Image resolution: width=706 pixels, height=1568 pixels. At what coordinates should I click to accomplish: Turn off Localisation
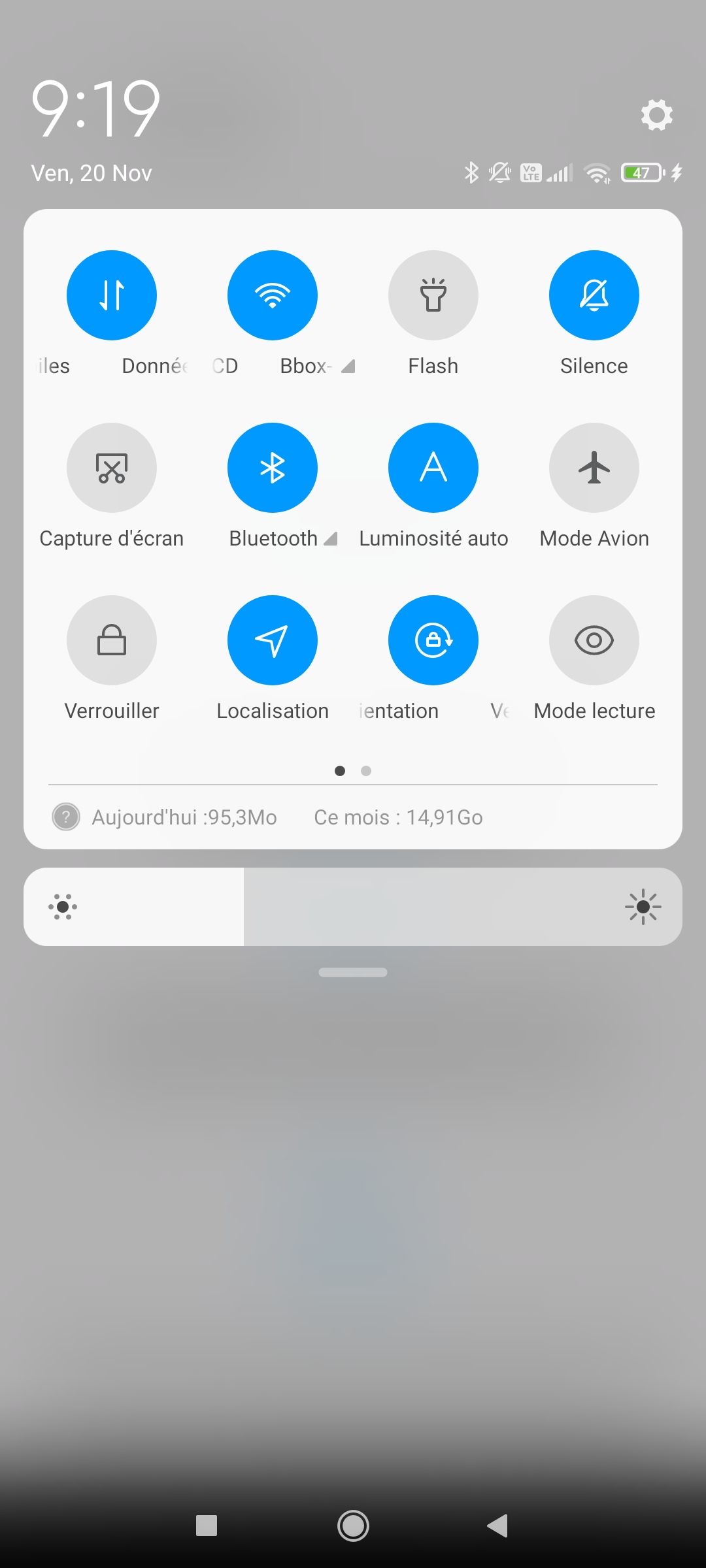(273, 640)
